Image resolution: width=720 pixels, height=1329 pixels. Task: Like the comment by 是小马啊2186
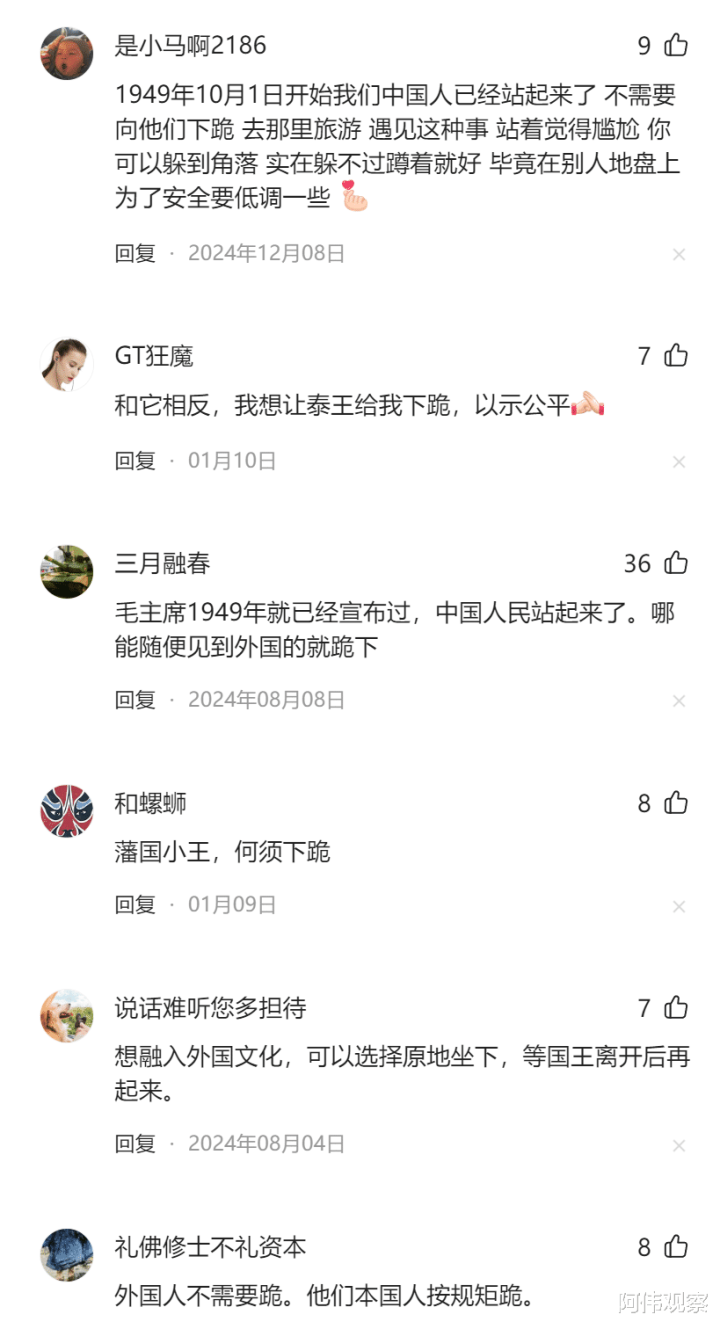point(677,45)
